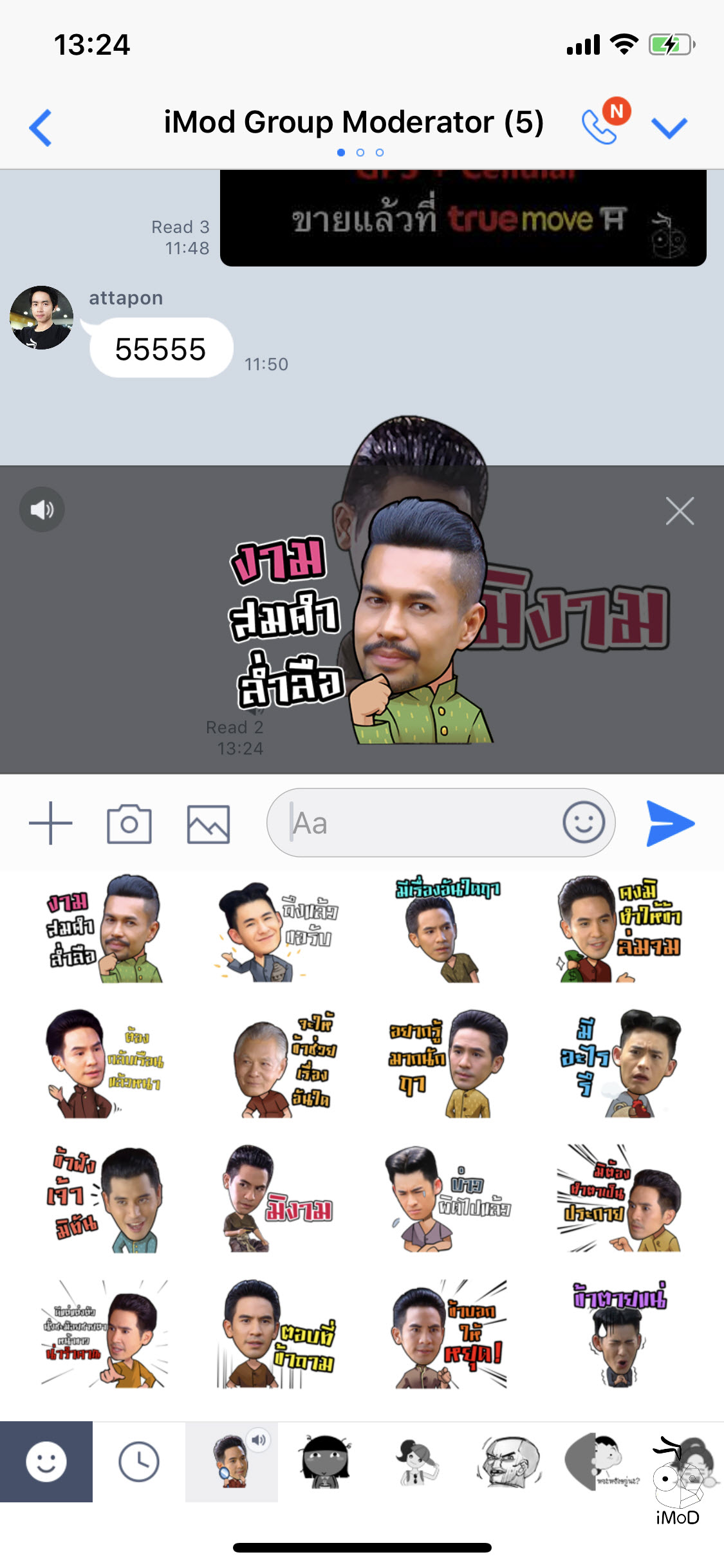
Task: Mute the sticker preview sound
Action: click(x=42, y=510)
